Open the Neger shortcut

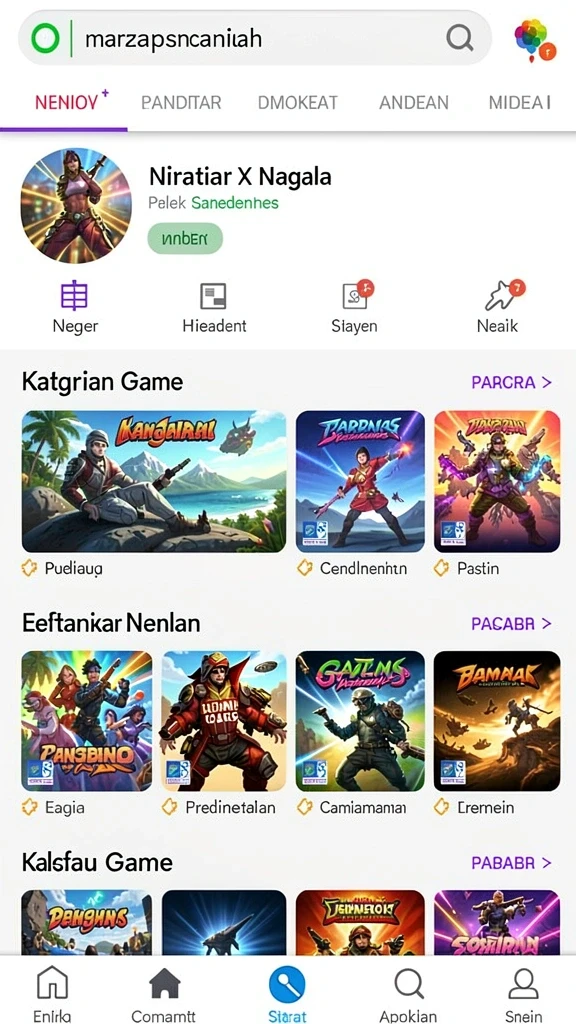pyautogui.click(x=75, y=308)
